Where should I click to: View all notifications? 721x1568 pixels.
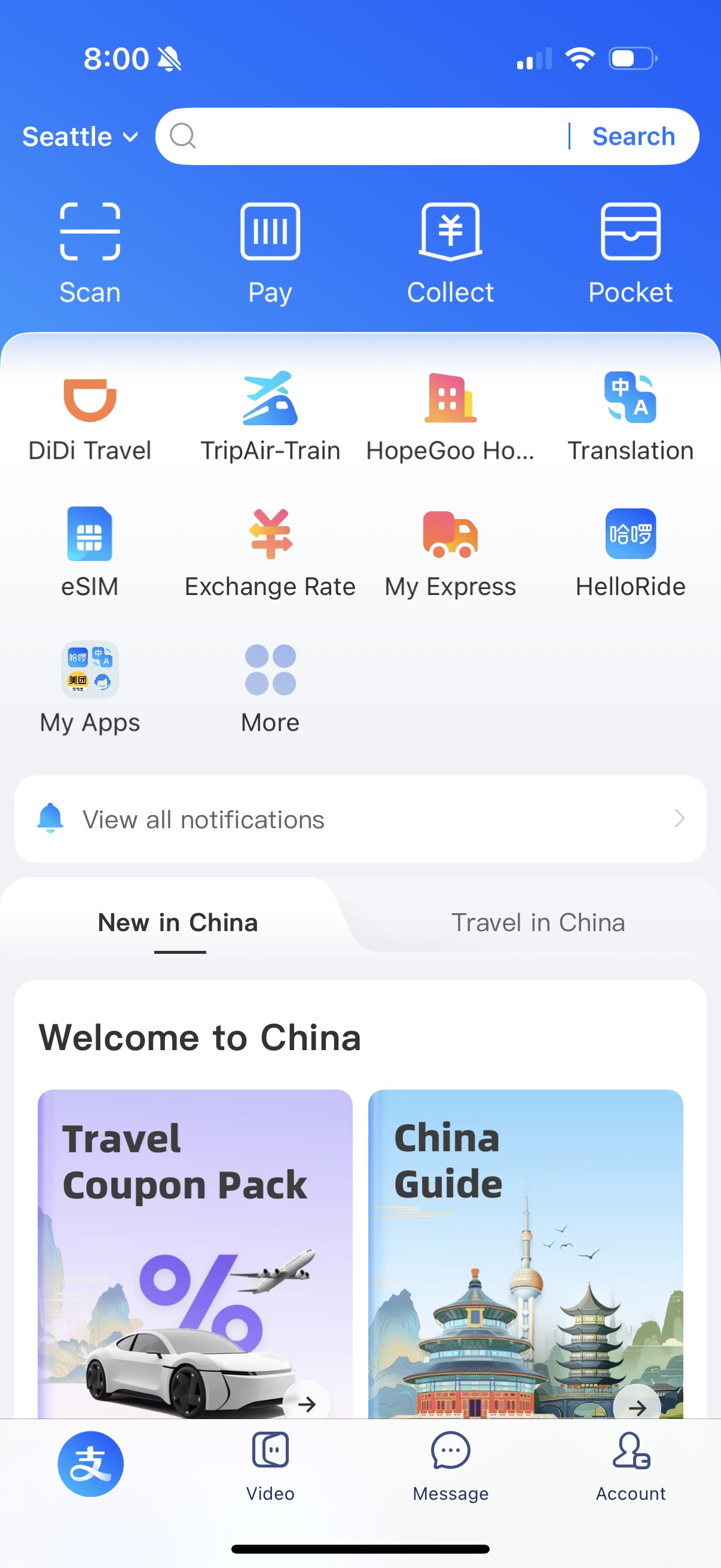[x=360, y=819]
